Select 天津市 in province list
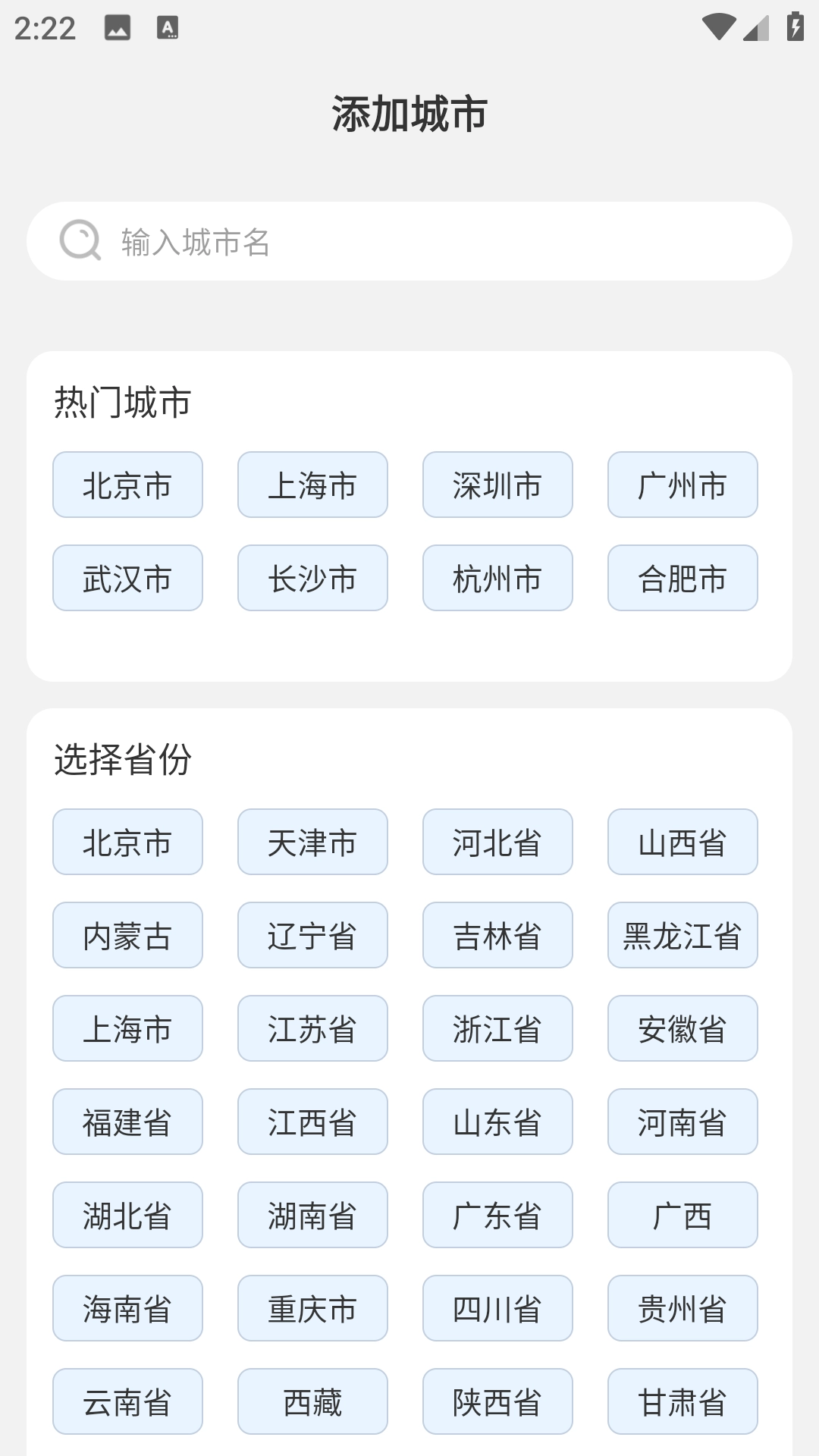The image size is (819, 1456). pyautogui.click(x=312, y=842)
